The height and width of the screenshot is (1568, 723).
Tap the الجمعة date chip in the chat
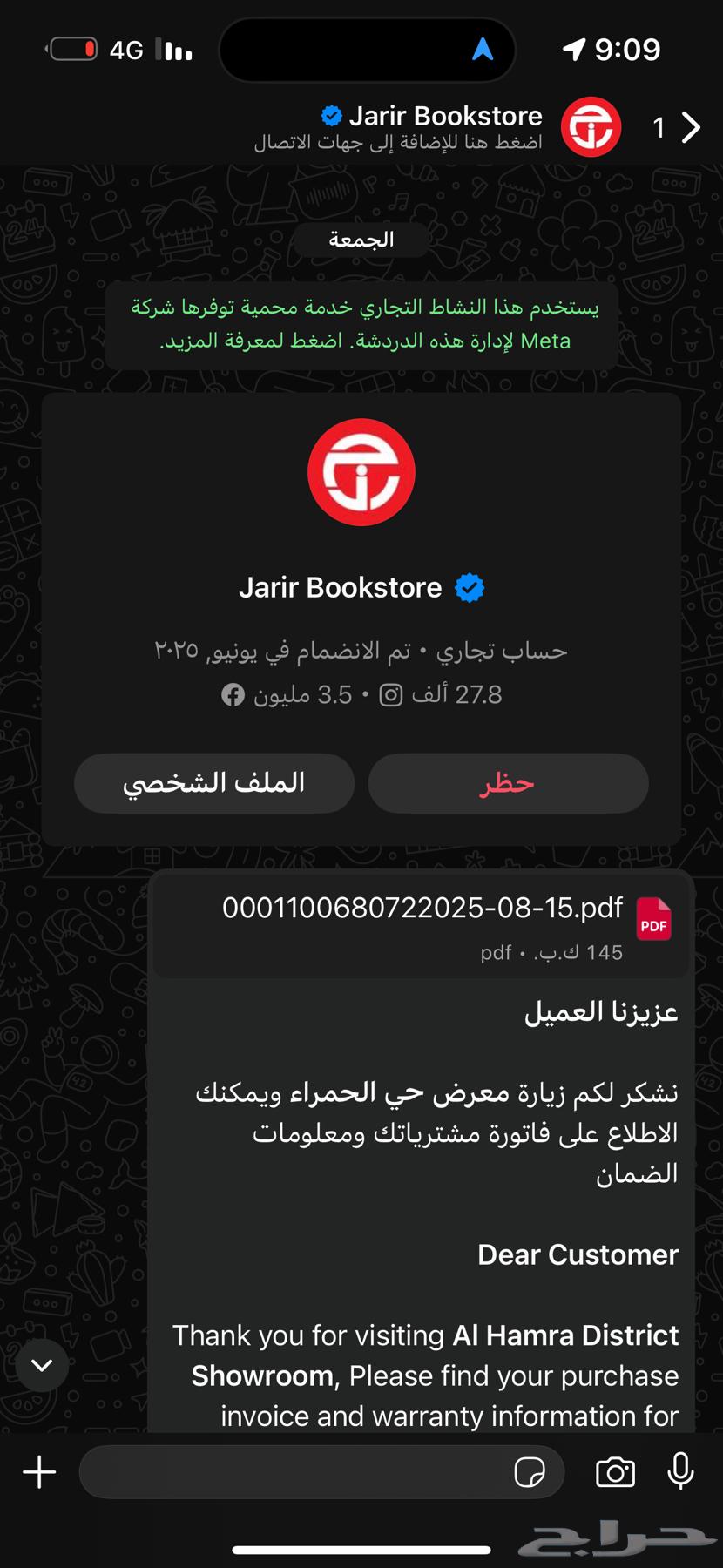click(361, 239)
